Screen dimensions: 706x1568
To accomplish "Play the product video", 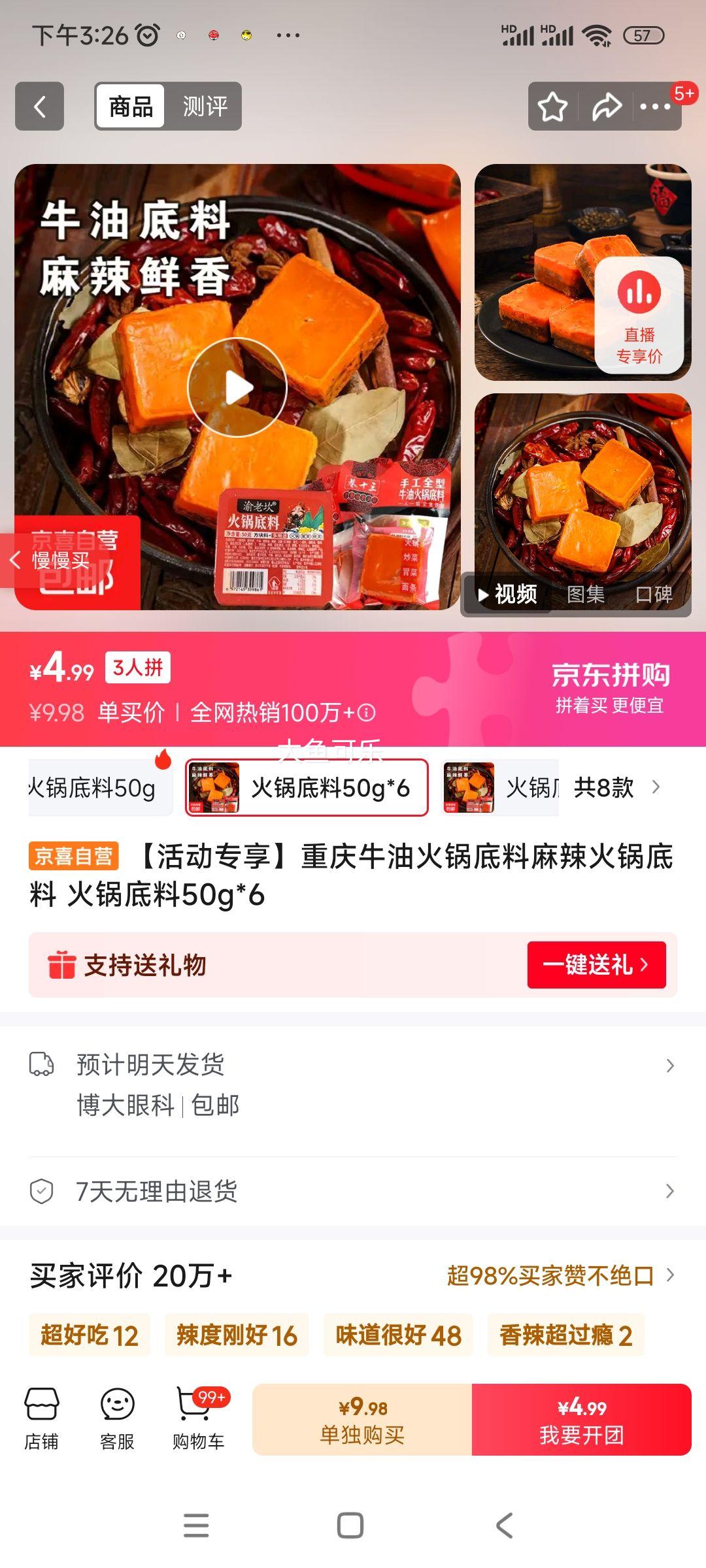I will pos(237,387).
